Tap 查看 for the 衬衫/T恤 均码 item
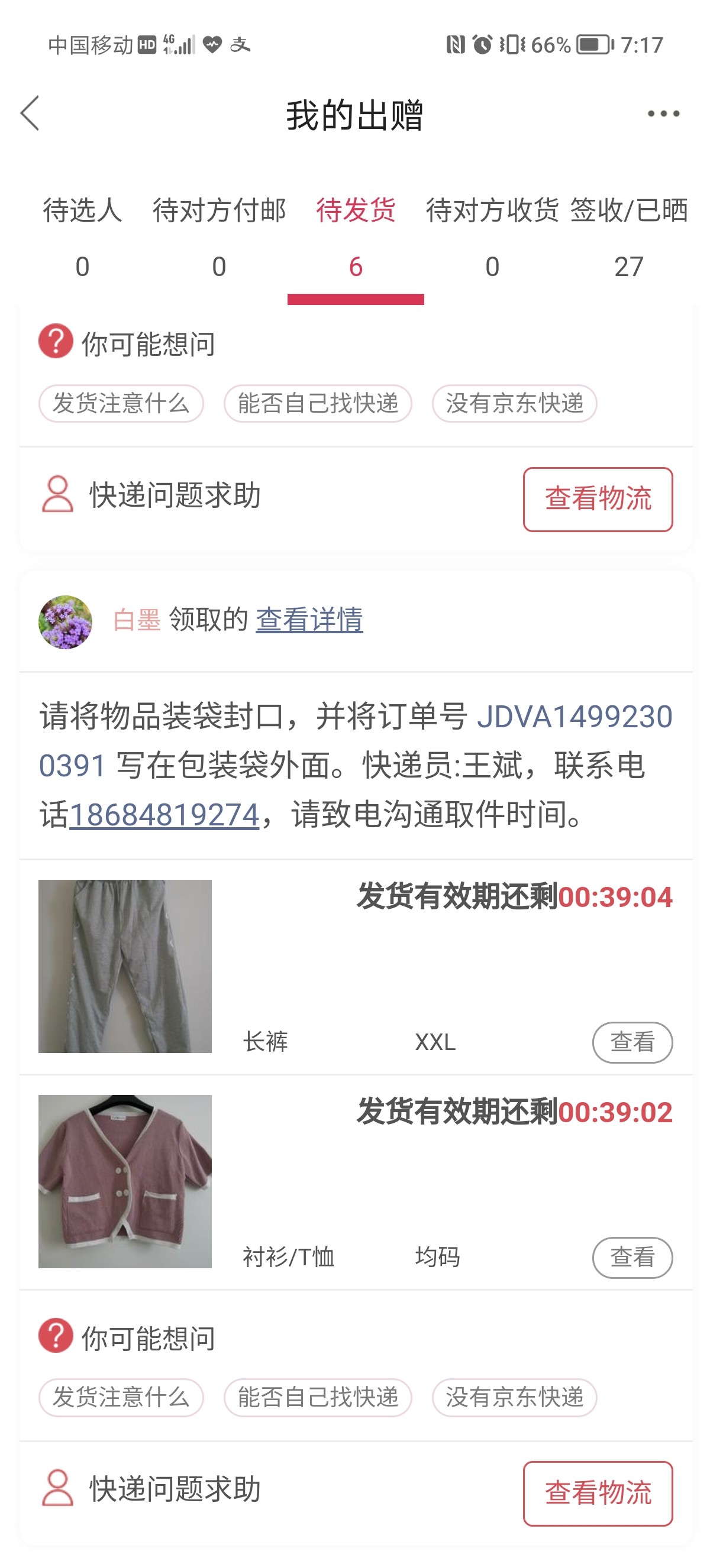The height and width of the screenshot is (1568, 710). click(632, 1258)
